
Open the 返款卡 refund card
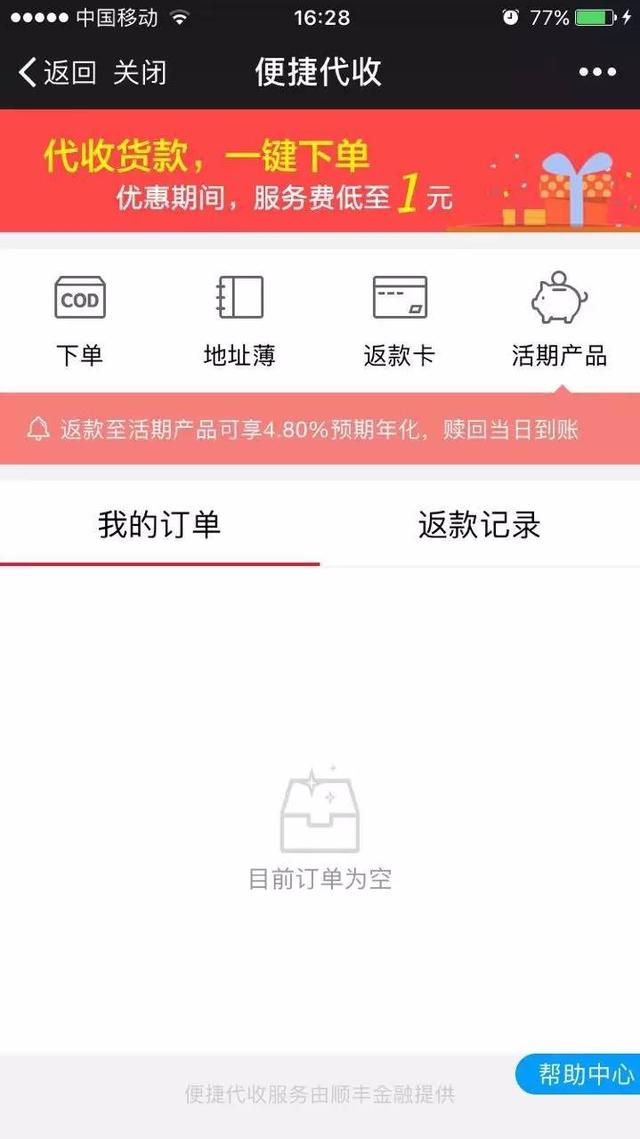coord(399,320)
